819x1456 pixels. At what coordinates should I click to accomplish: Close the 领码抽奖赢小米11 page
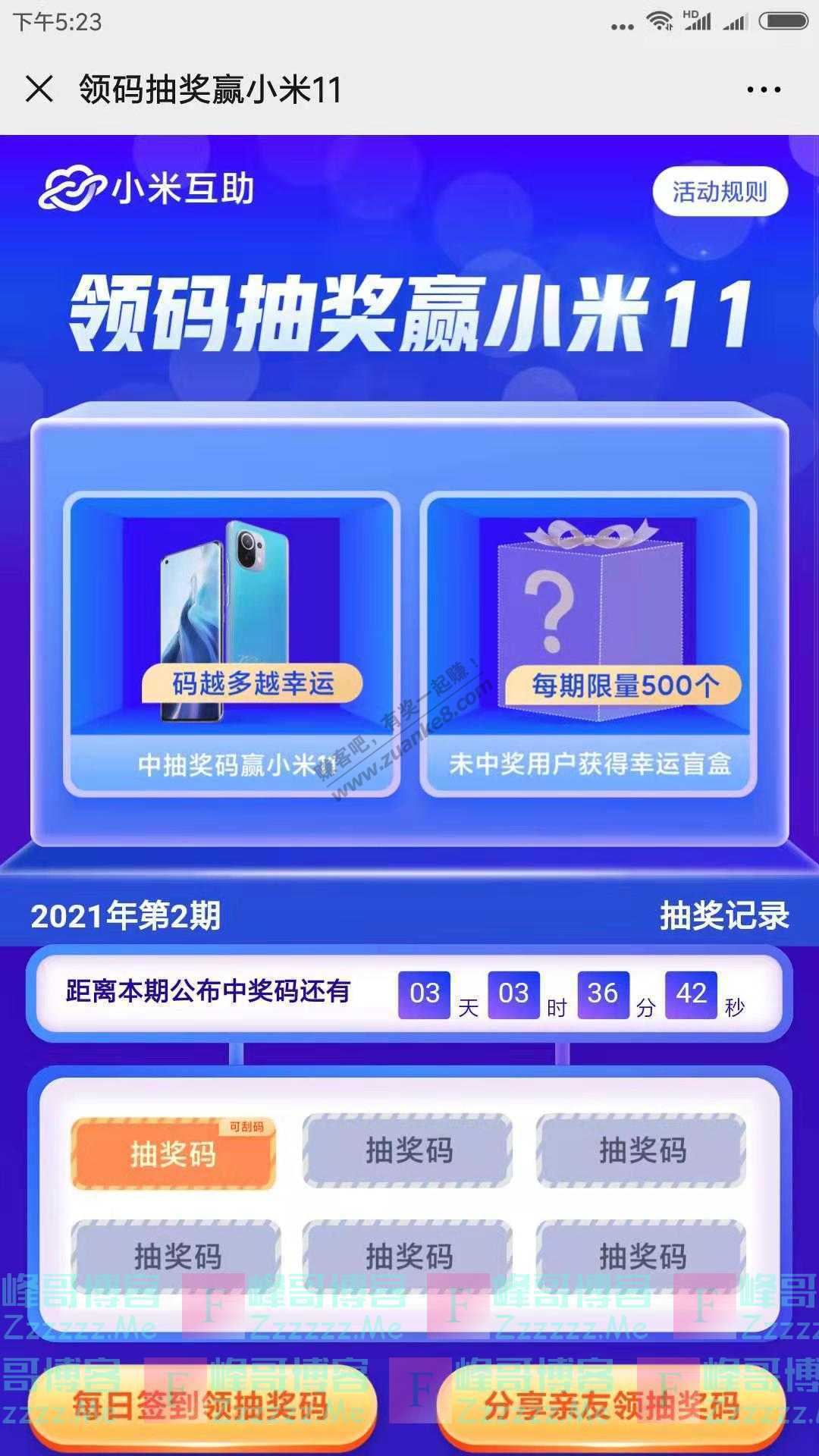point(39,89)
